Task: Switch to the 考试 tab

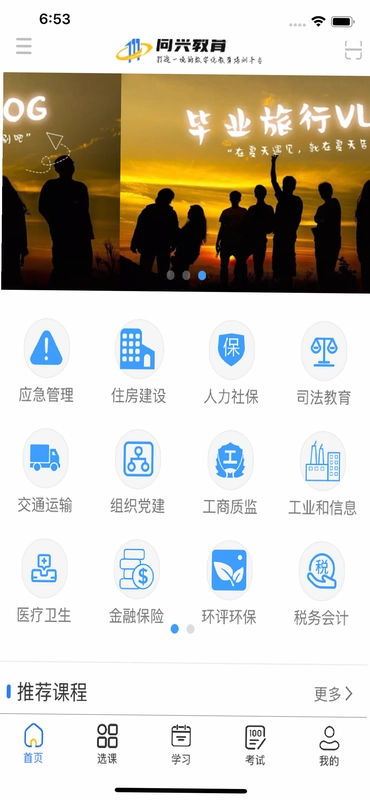Action: coord(255,745)
